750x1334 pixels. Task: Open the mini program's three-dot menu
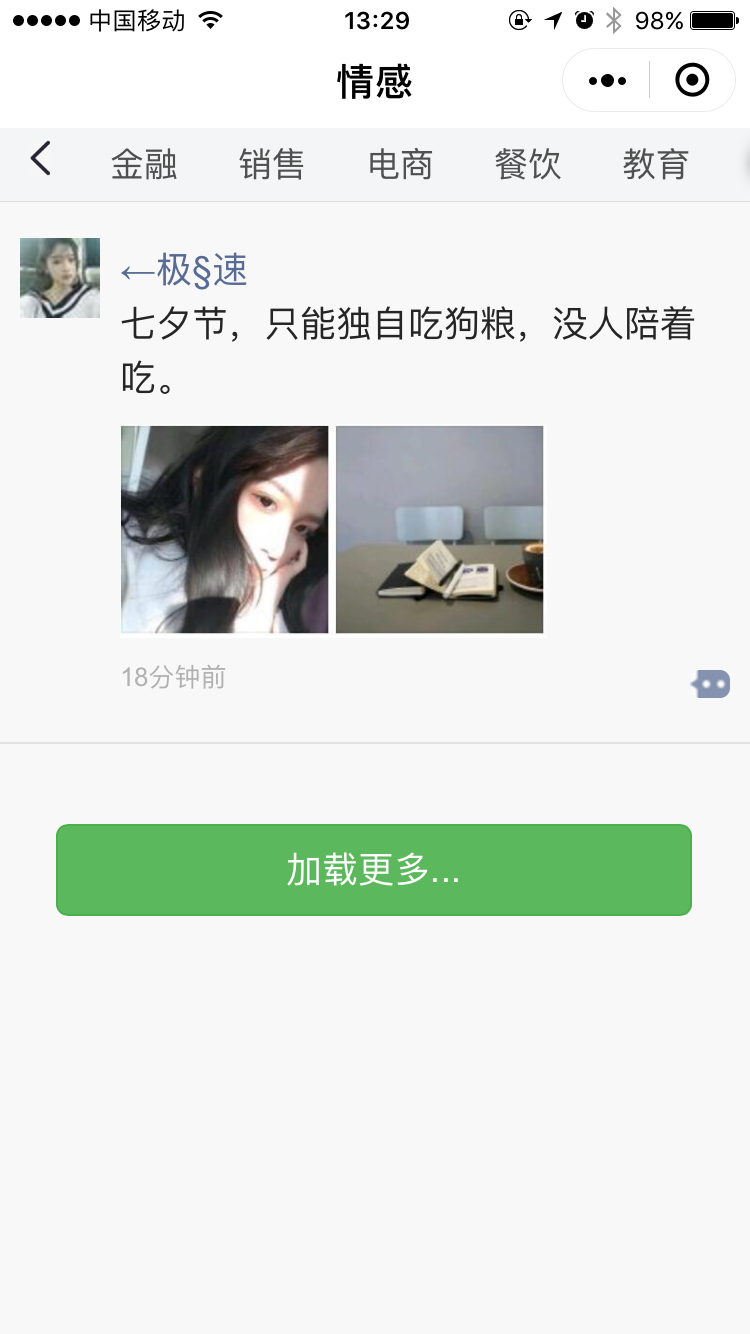pos(607,80)
